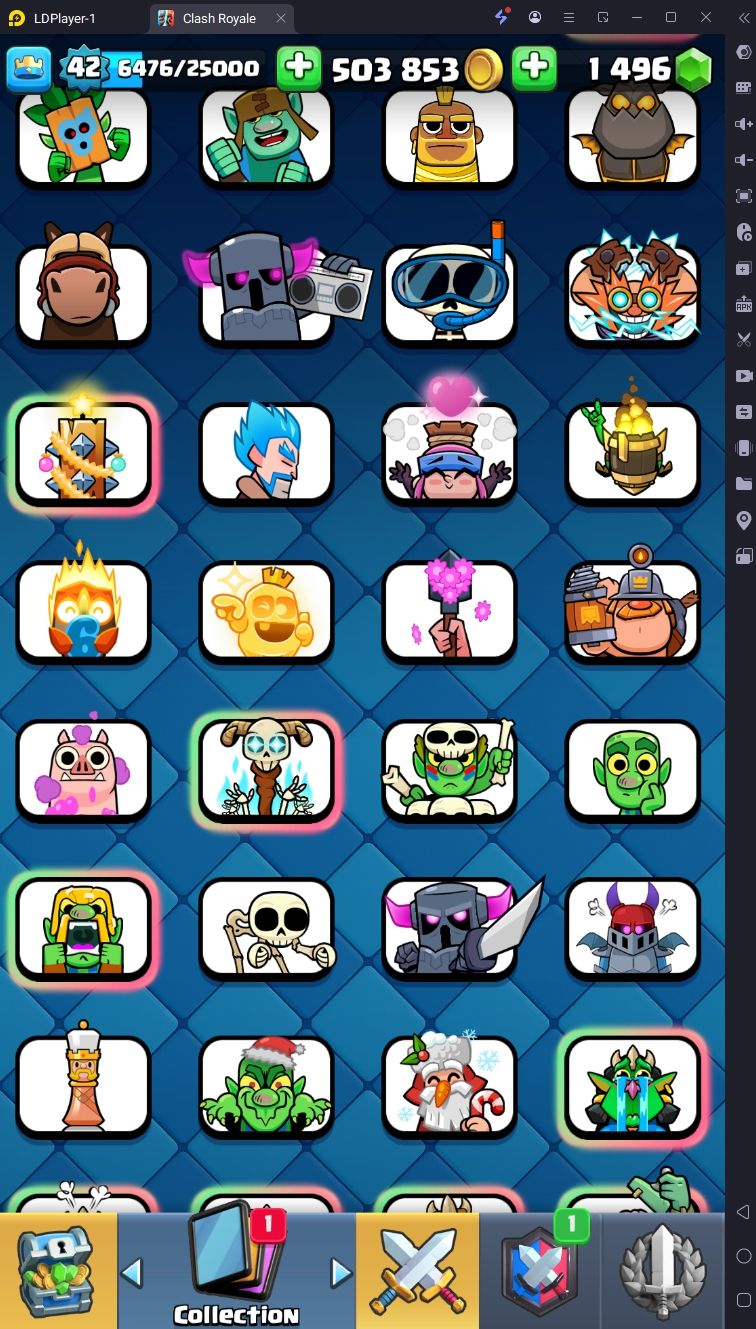
Task: Select the crying green dragon emote
Action: pos(633,1086)
